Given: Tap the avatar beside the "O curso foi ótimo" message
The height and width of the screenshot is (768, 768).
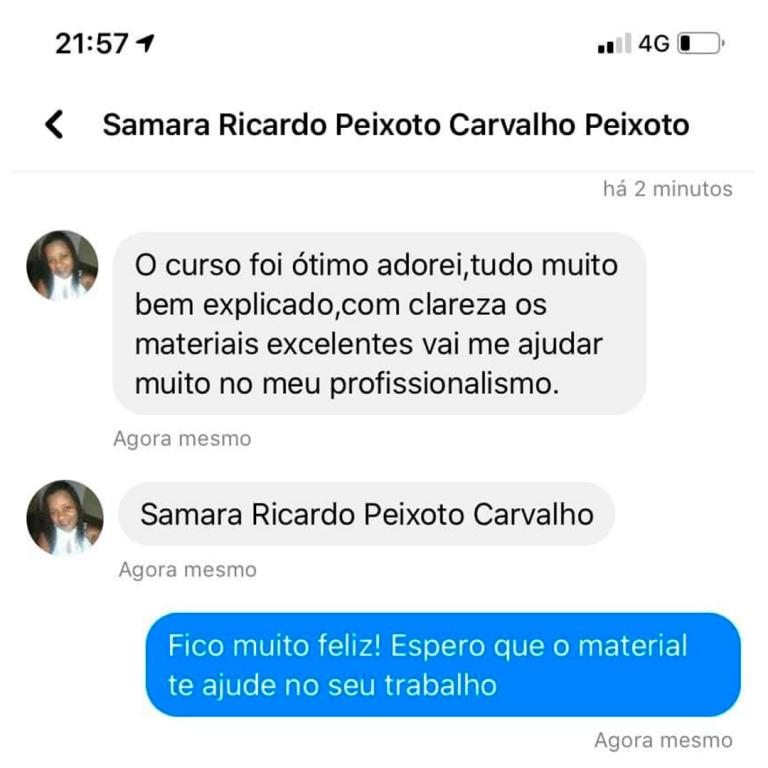Looking at the screenshot, I should pyautogui.click(x=62, y=265).
